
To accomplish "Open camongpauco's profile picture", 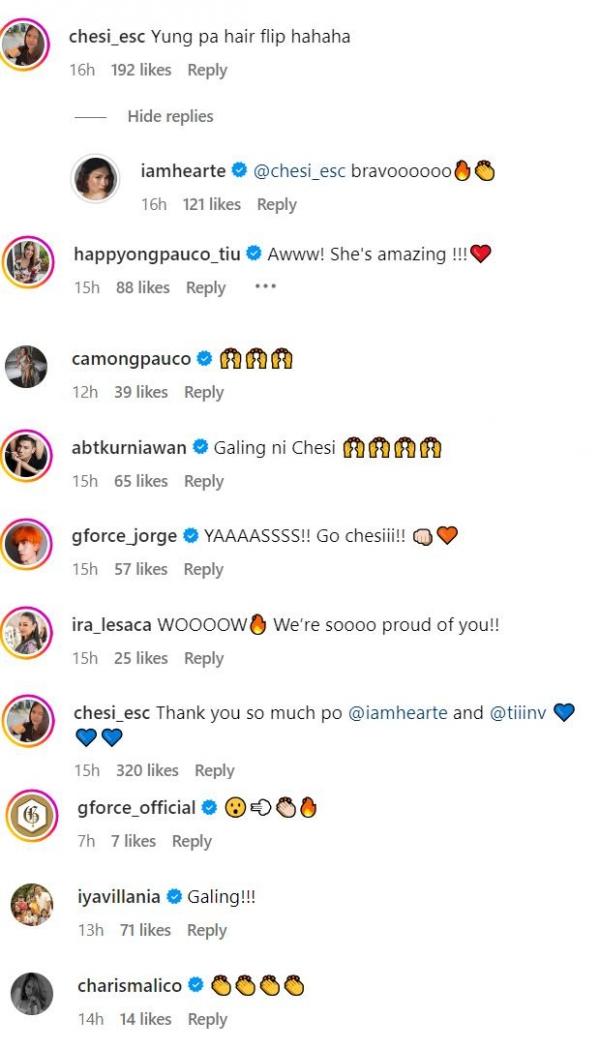I will tap(27, 366).
